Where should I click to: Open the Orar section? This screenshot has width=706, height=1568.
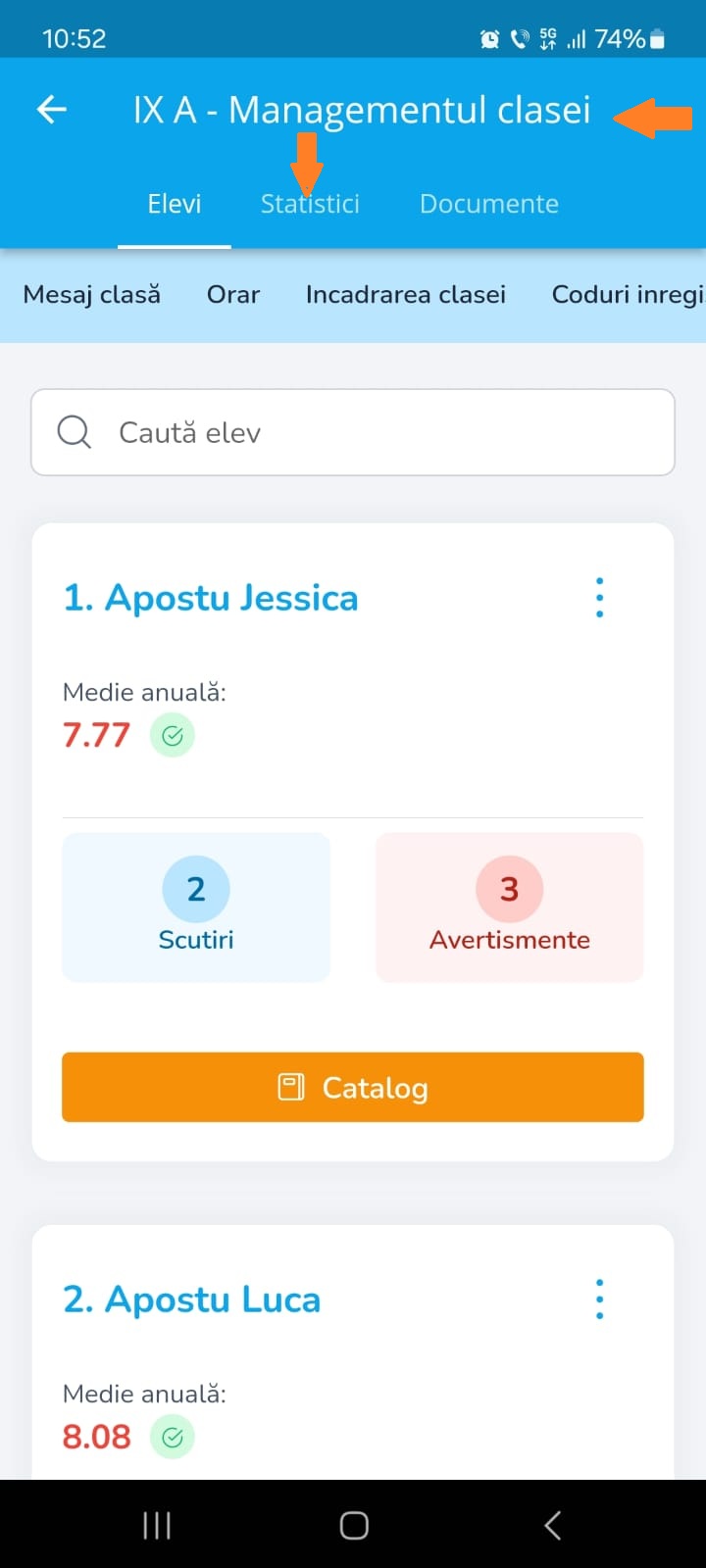[233, 294]
